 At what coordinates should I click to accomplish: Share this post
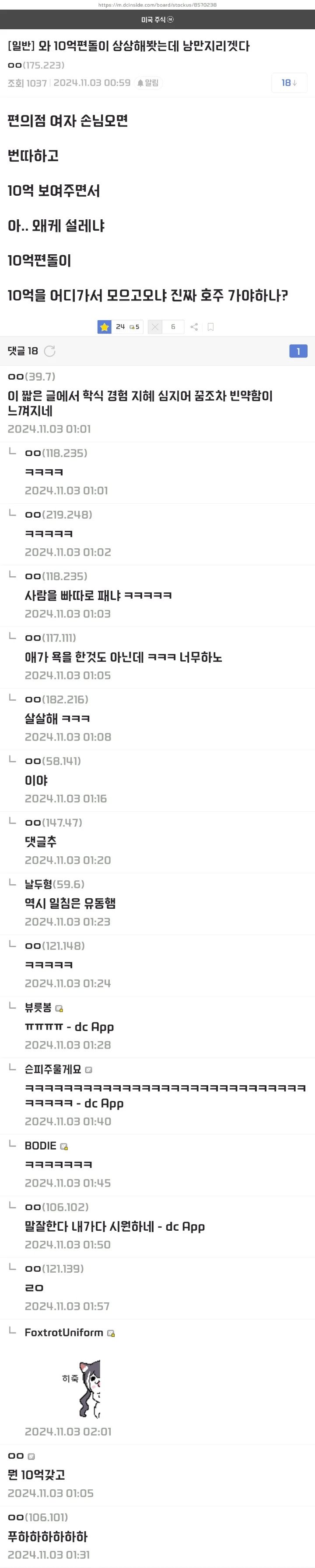click(194, 327)
